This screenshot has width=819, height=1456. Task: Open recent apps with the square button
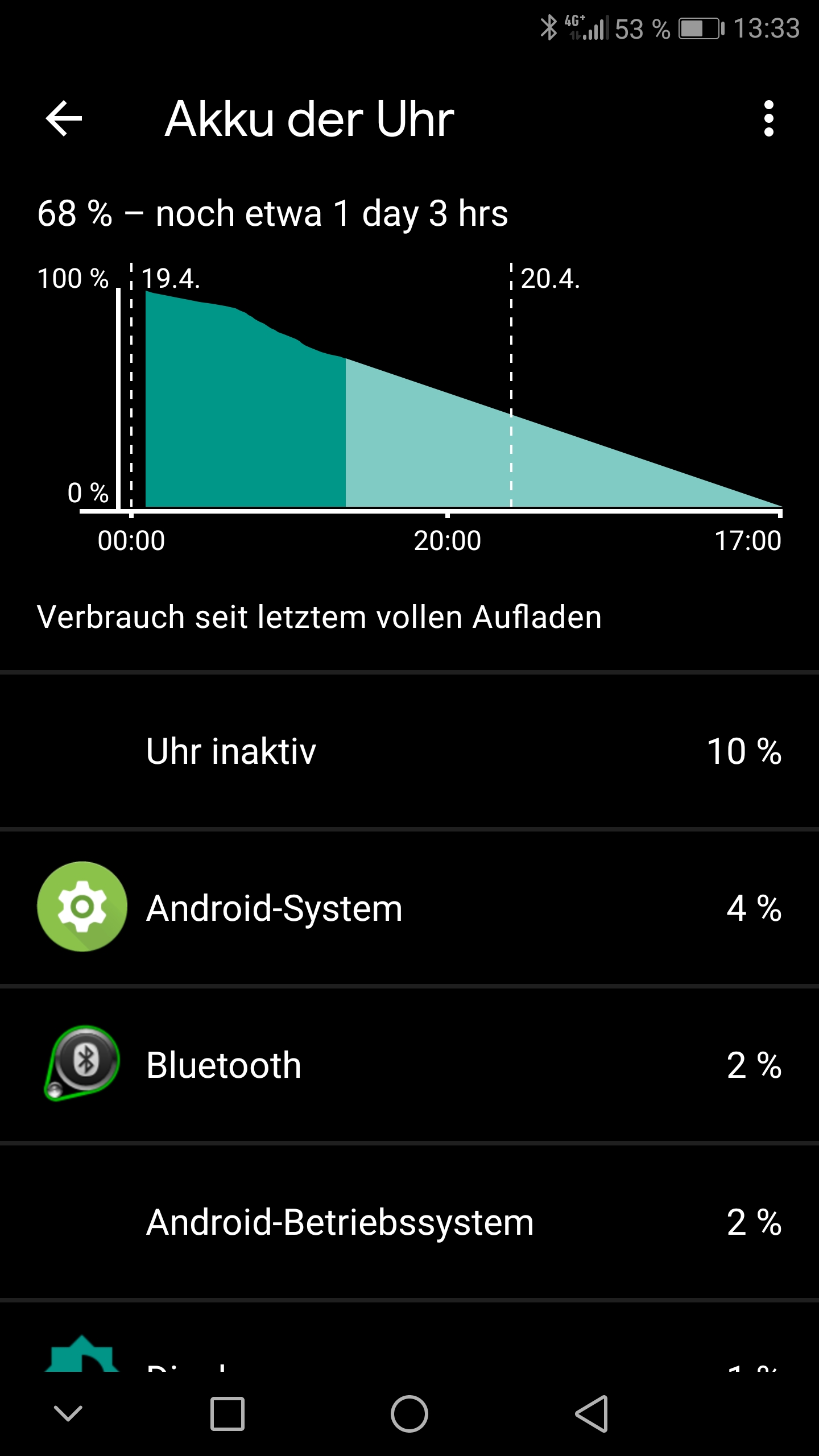pyautogui.click(x=227, y=1414)
